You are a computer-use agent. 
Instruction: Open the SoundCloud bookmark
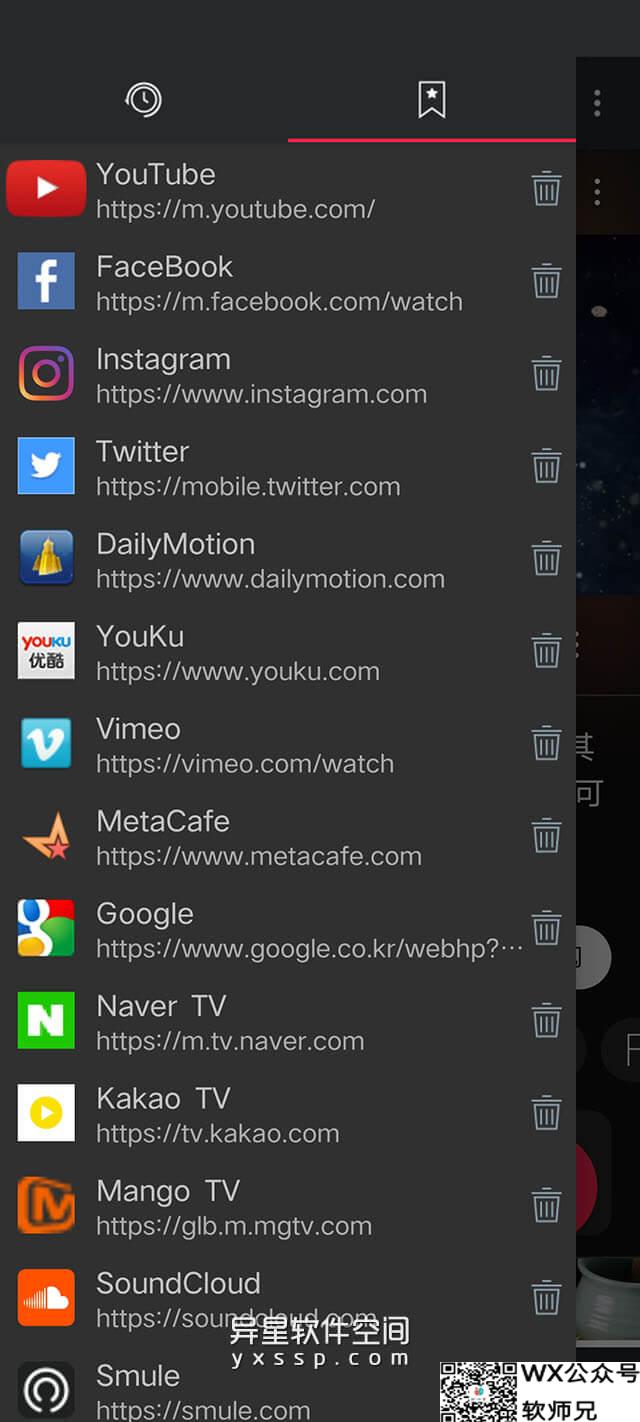pyautogui.click(x=260, y=1299)
